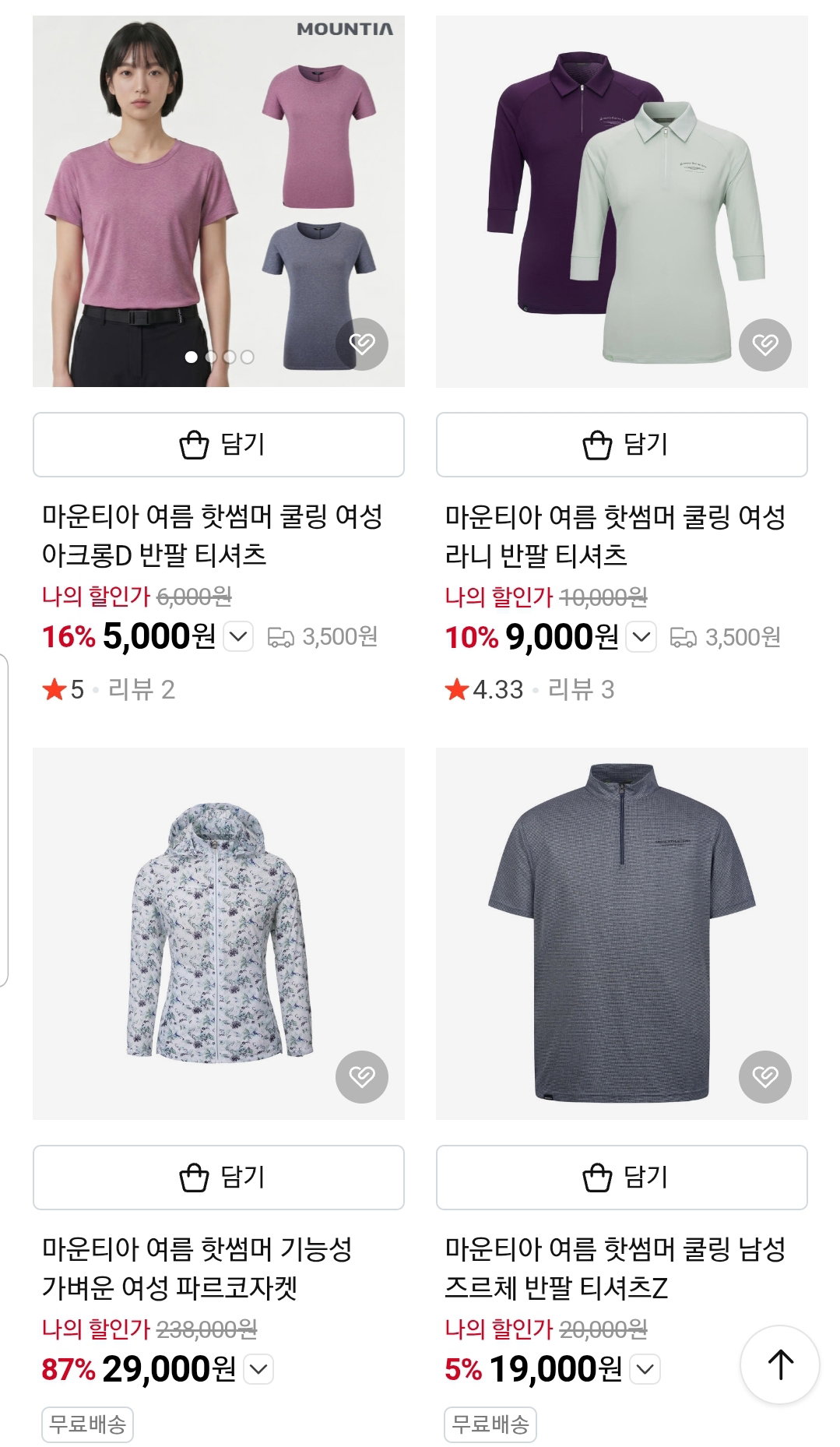Add 즈르체 반팔 티셔츠Z to cart with 담기
Screen dimensions: 840x1447
click(622, 1178)
